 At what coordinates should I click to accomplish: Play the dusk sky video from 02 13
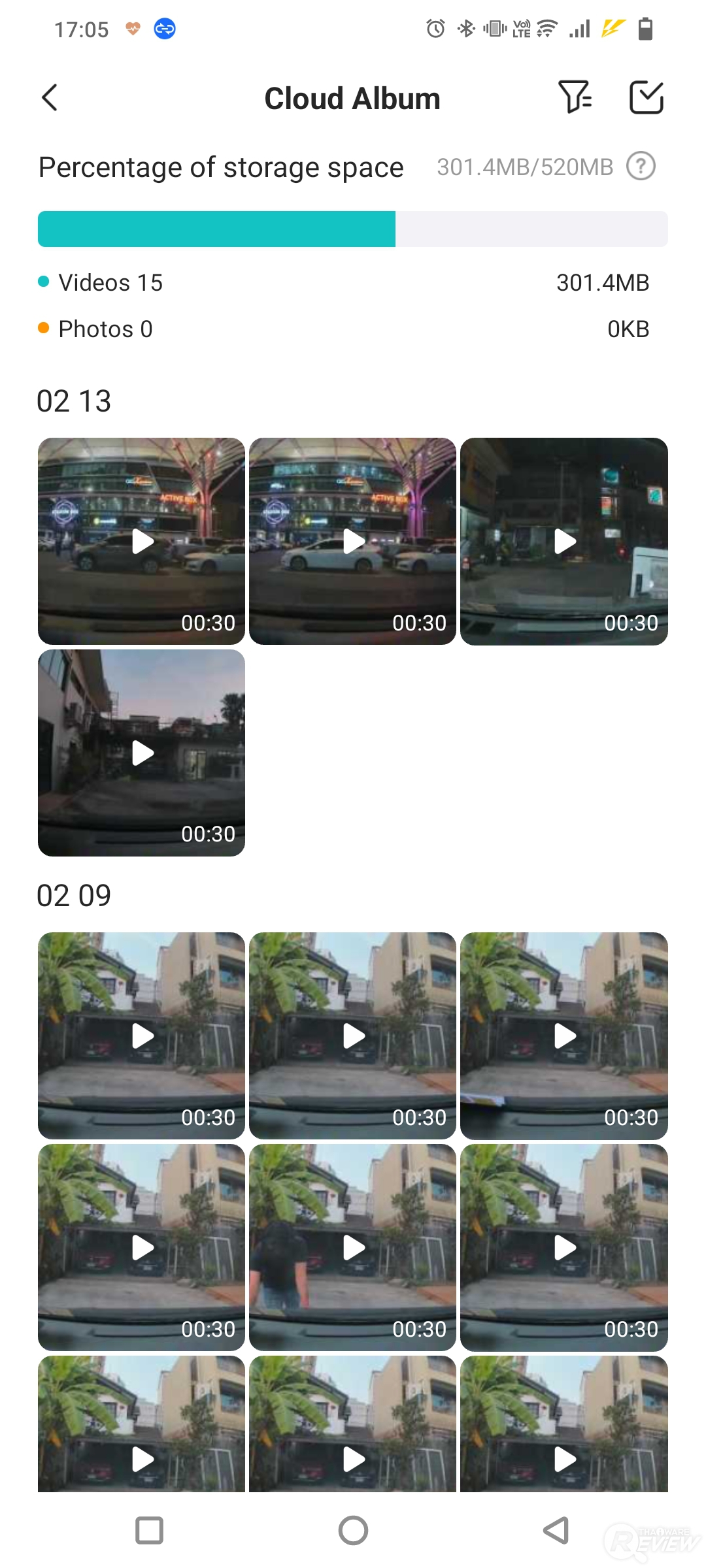click(x=141, y=753)
